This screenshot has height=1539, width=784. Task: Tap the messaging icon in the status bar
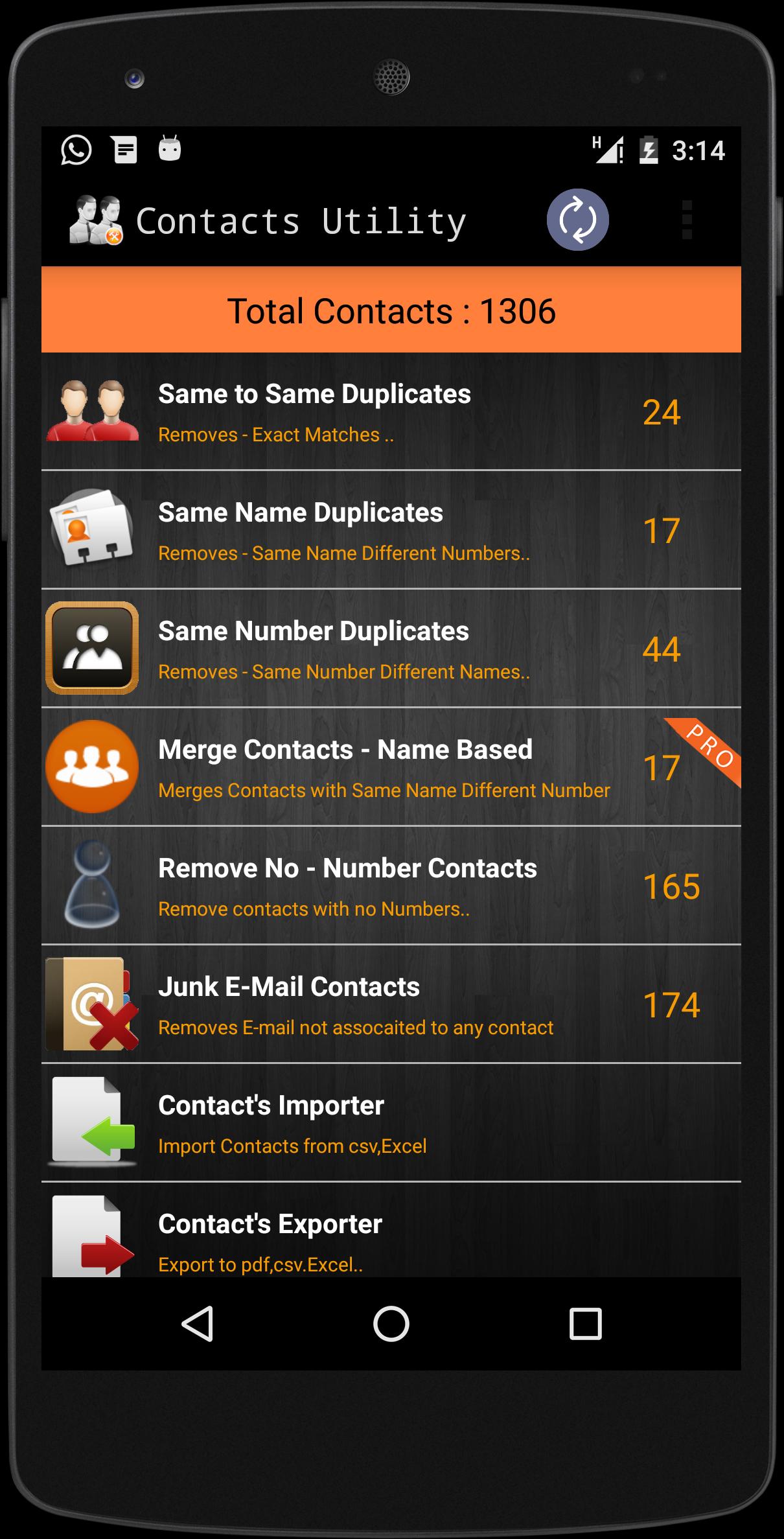pyautogui.click(x=123, y=150)
